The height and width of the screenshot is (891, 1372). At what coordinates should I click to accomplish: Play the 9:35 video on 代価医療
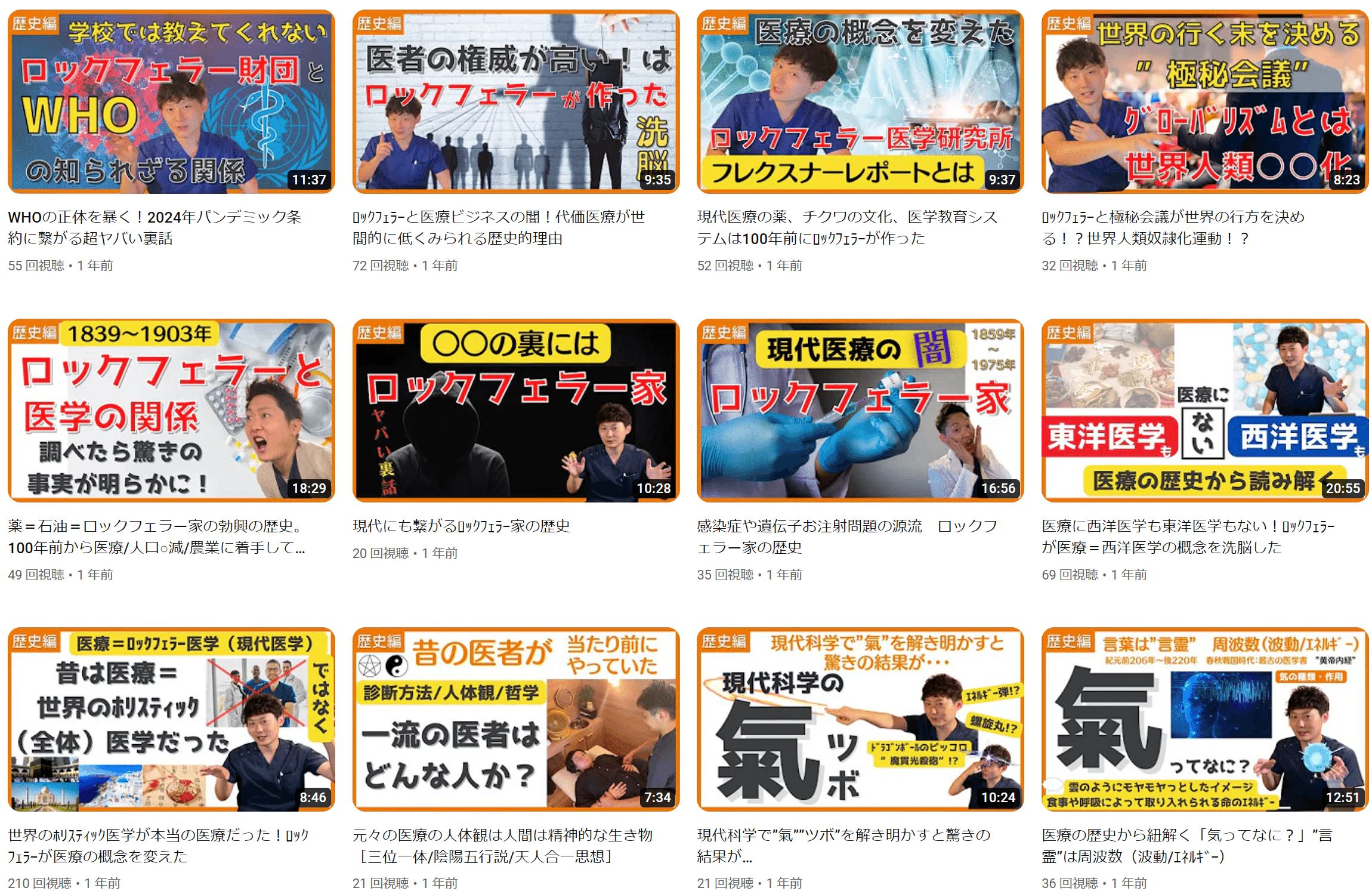[516, 102]
